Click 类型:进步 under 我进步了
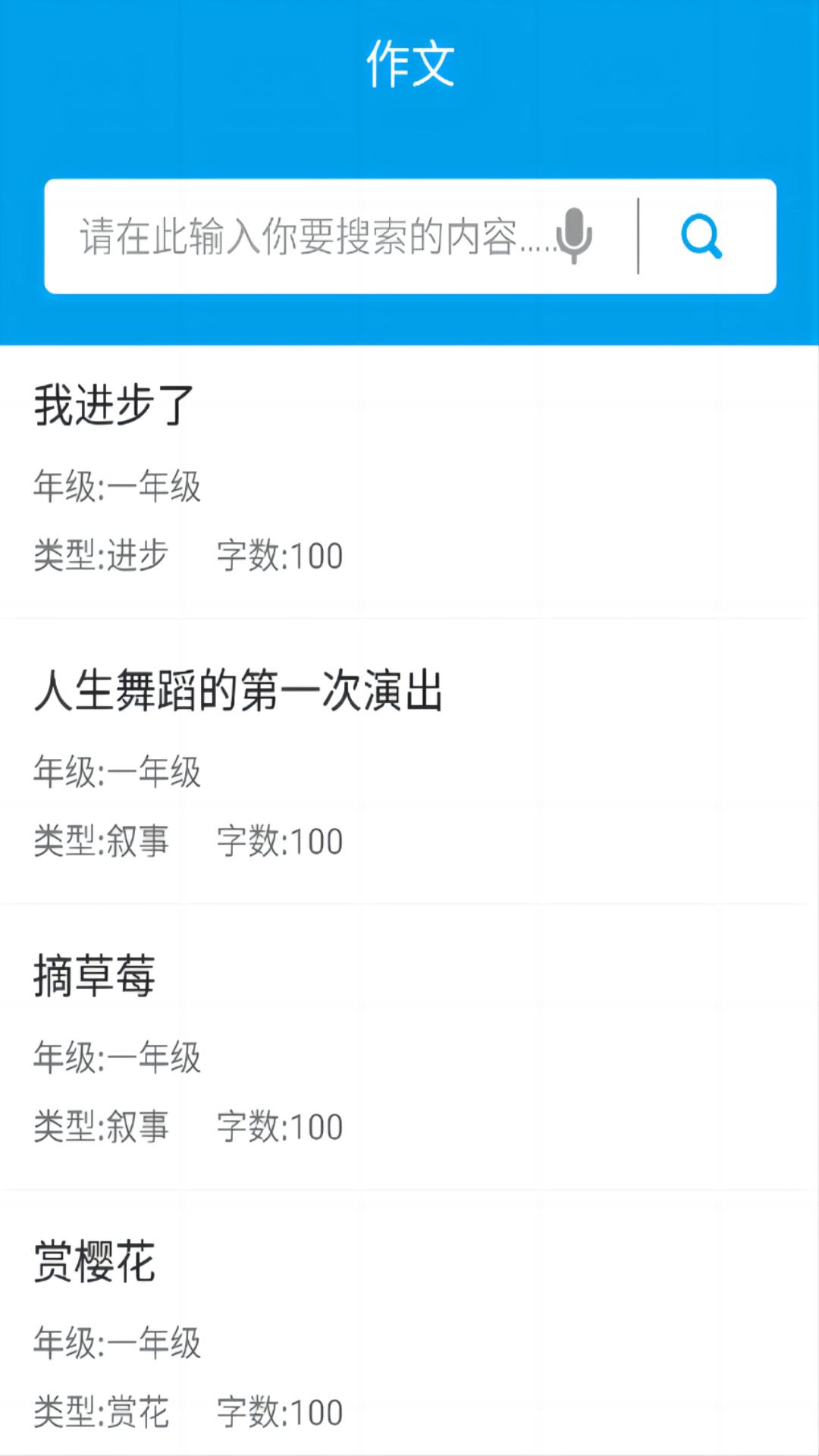Screen dimensions: 819x1456 click(x=102, y=555)
